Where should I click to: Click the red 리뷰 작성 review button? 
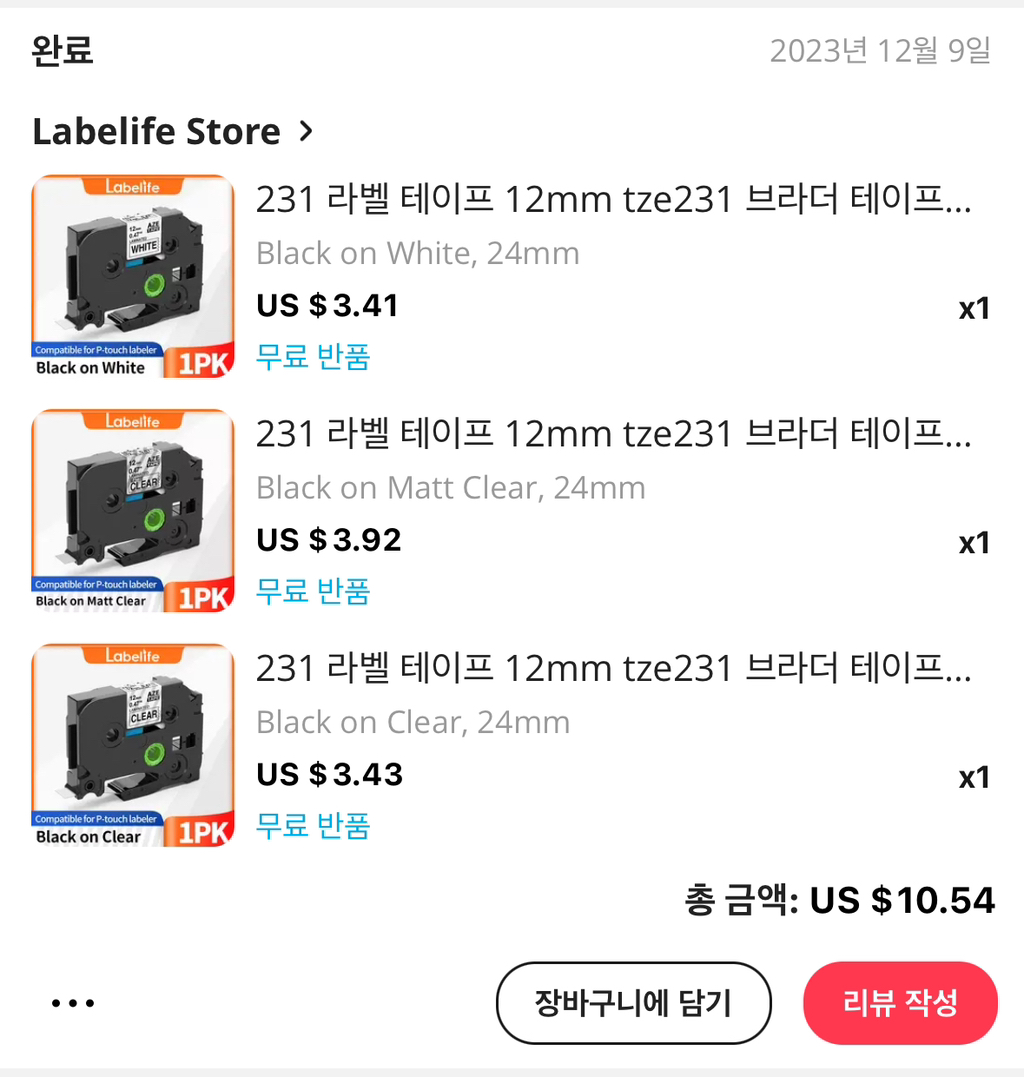coord(899,1003)
